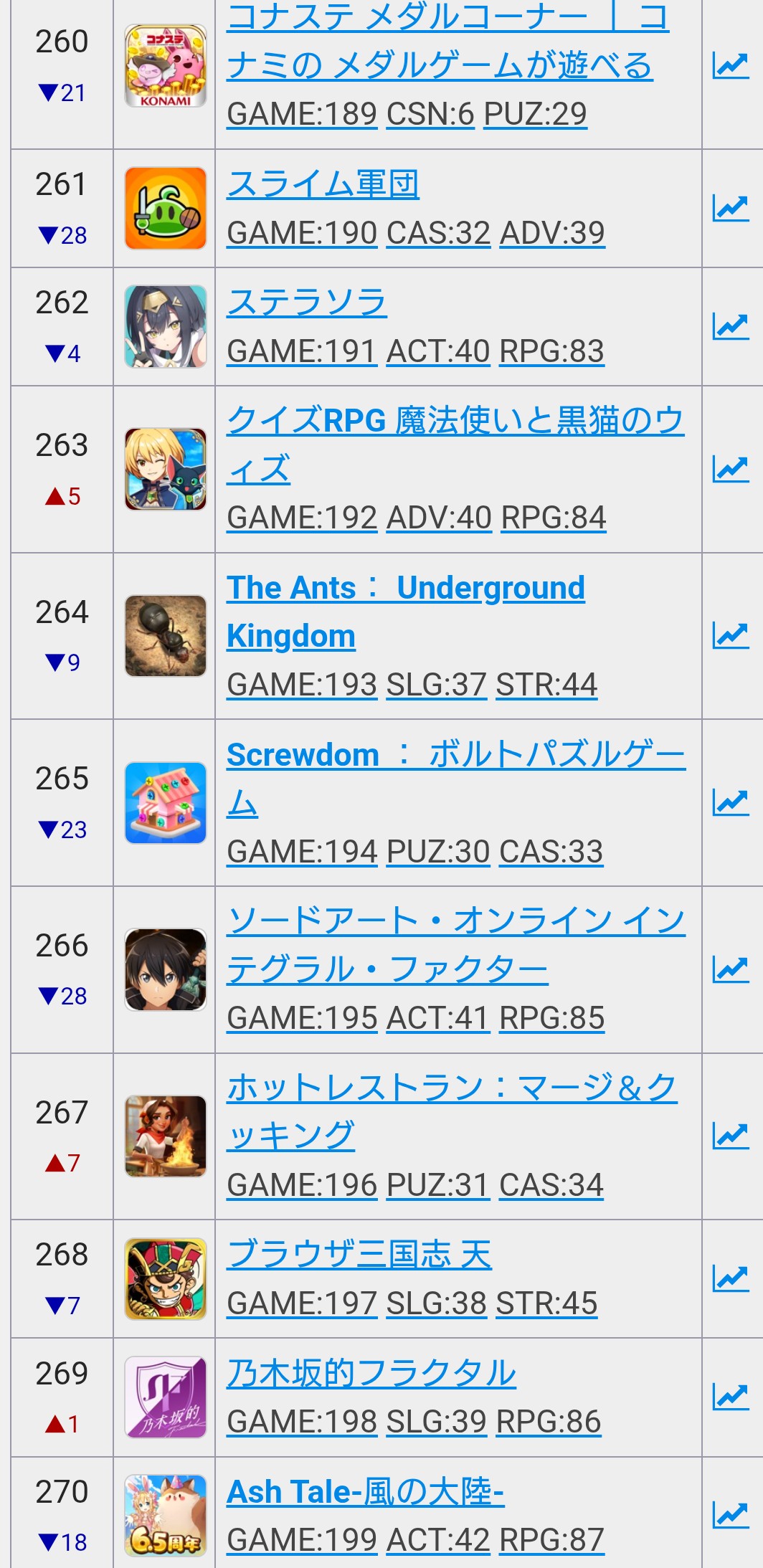View ranking chart for スライム軍団
The image size is (763, 1568).
pos(730,208)
